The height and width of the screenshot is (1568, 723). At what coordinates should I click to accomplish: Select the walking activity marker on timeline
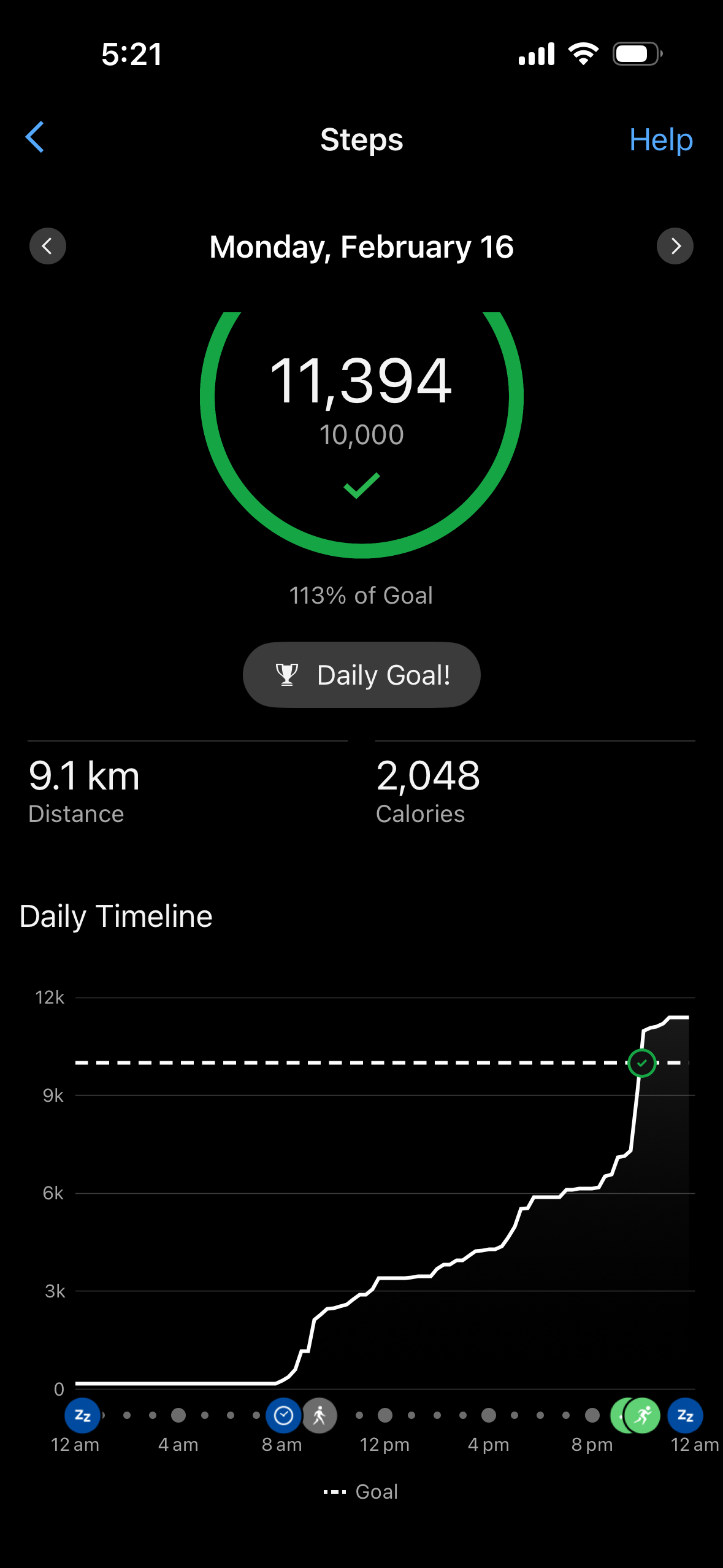(x=320, y=1415)
